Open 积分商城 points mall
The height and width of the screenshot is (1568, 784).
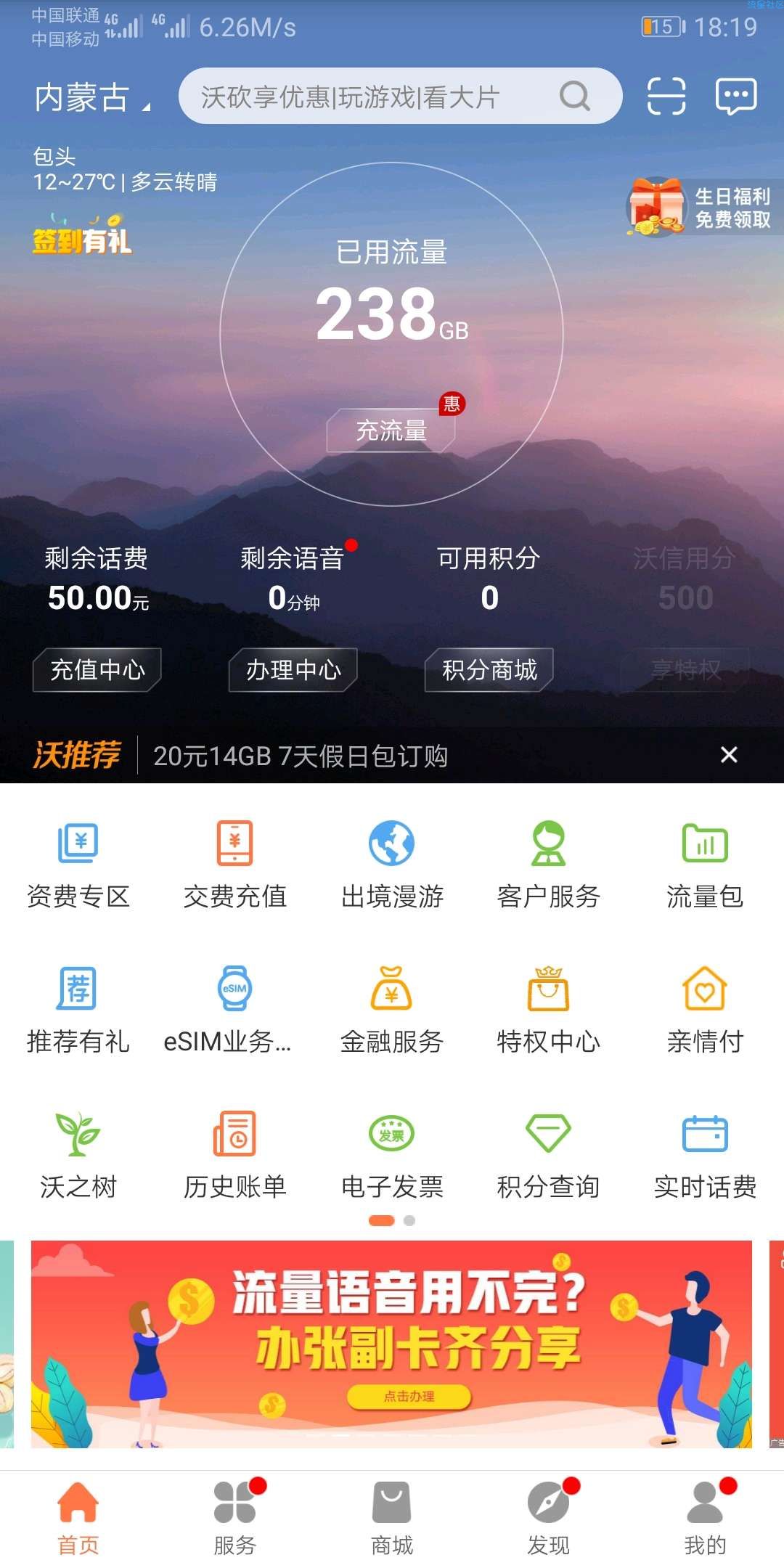tap(489, 669)
